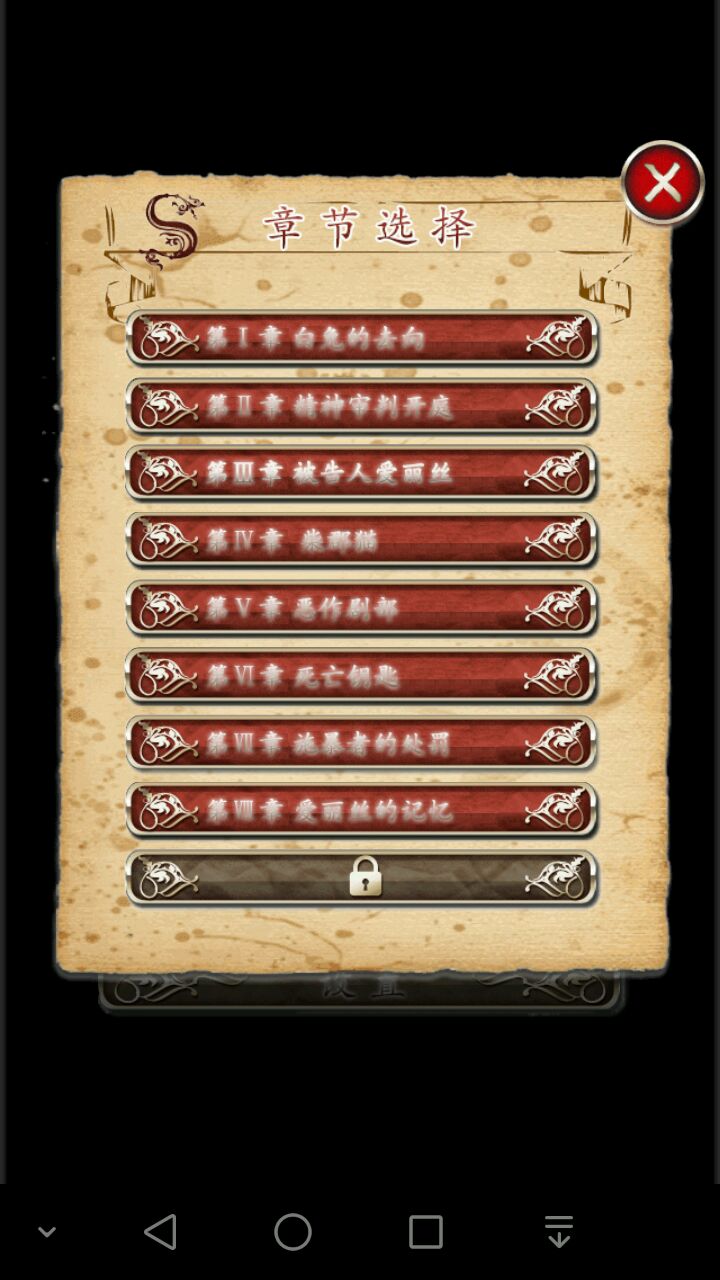
Task: Open 第Ⅵ章 死亡钥匙
Action: click(x=361, y=676)
